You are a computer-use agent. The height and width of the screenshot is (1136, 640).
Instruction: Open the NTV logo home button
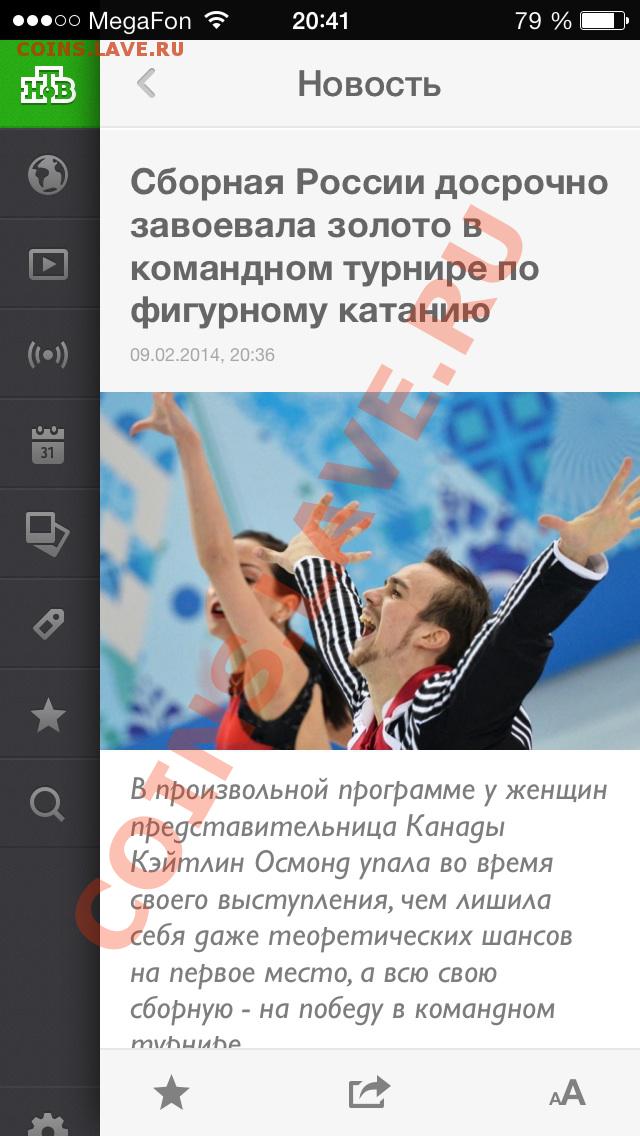click(x=48, y=86)
